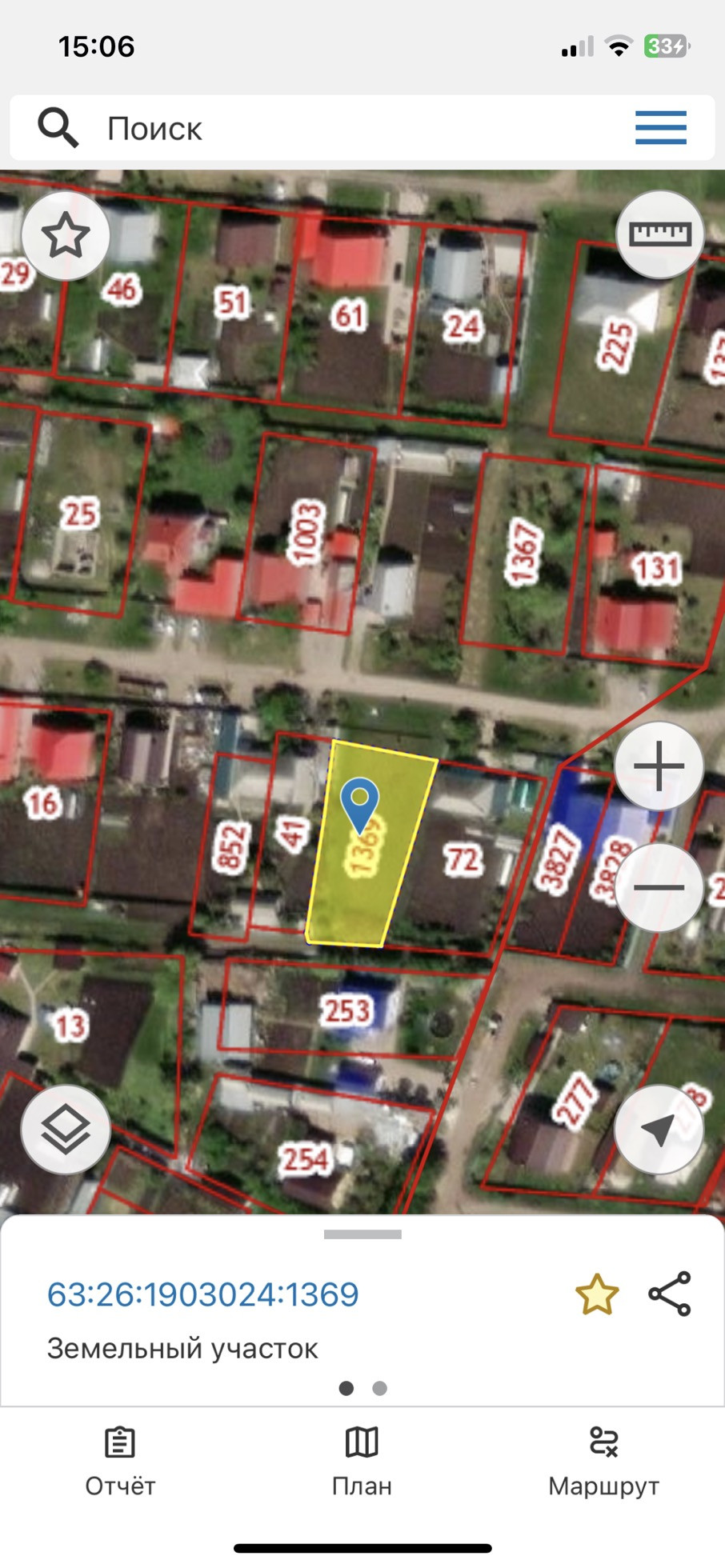This screenshot has width=725, height=1568.
Task: Select parcel 1367 on the map
Action: coord(523,550)
